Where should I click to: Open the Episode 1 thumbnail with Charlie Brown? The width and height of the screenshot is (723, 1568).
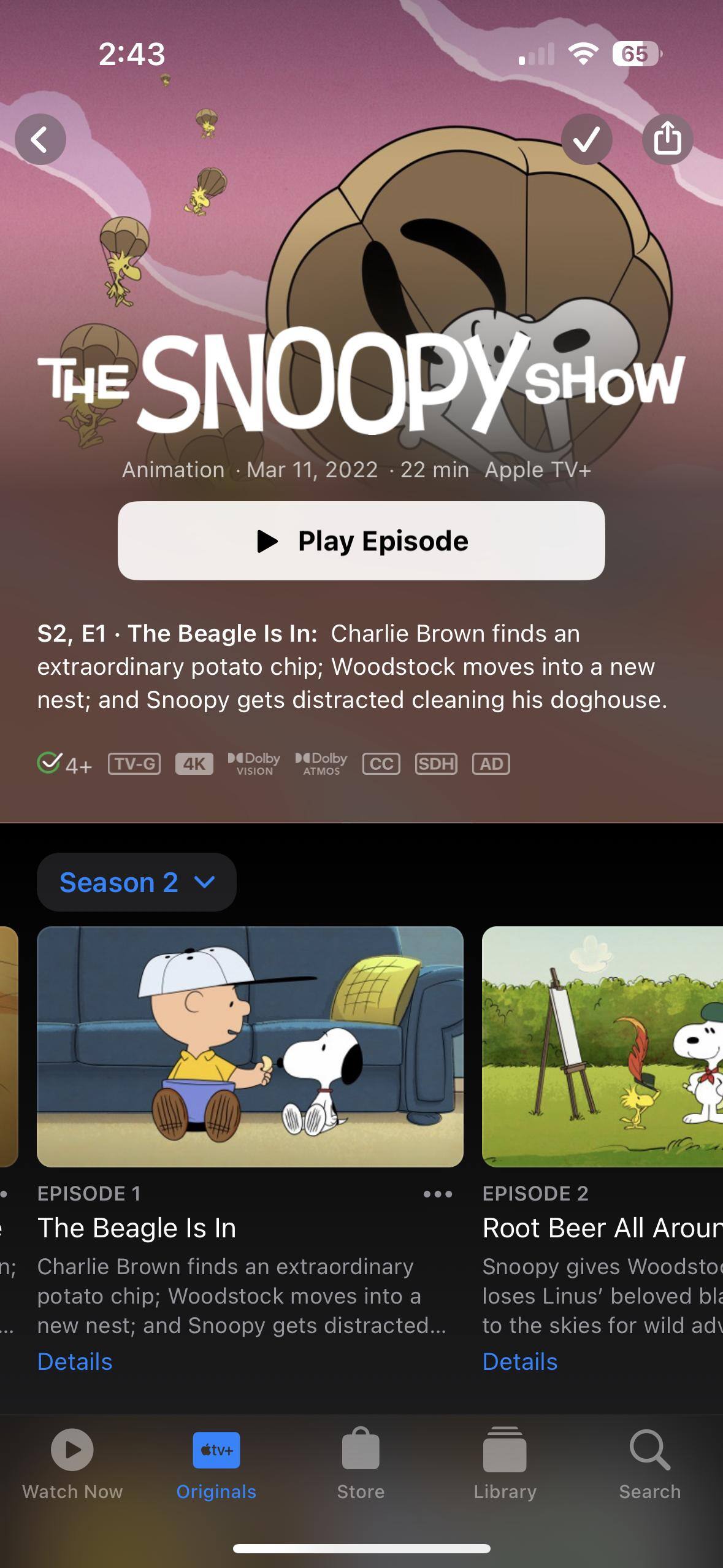[250, 1047]
